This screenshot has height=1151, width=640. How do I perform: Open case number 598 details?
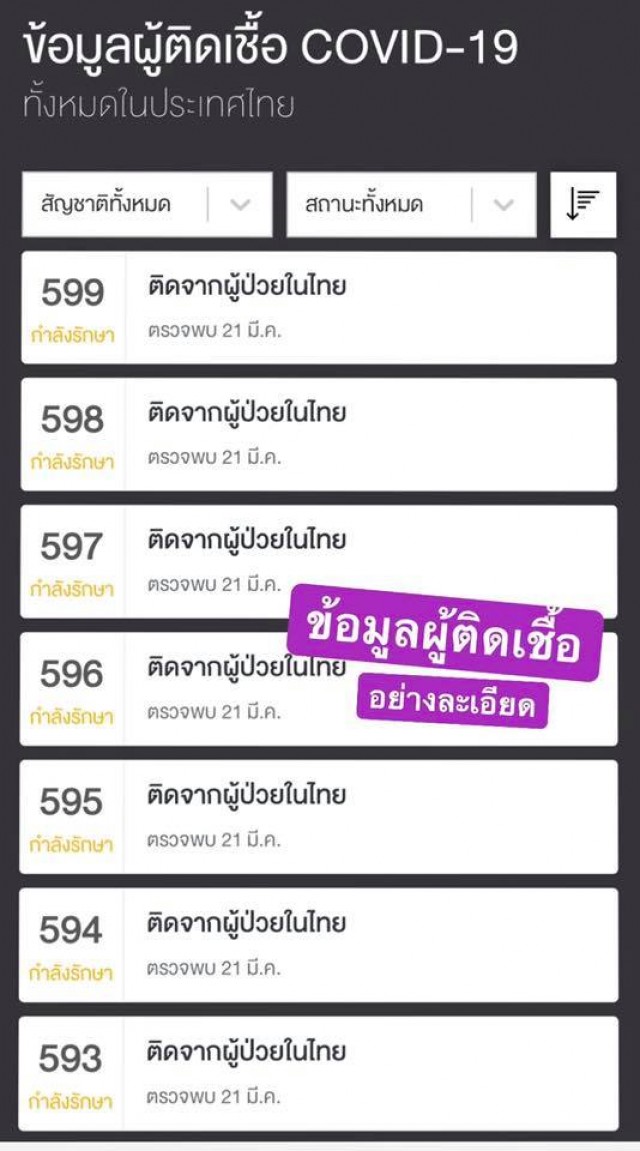point(318,434)
